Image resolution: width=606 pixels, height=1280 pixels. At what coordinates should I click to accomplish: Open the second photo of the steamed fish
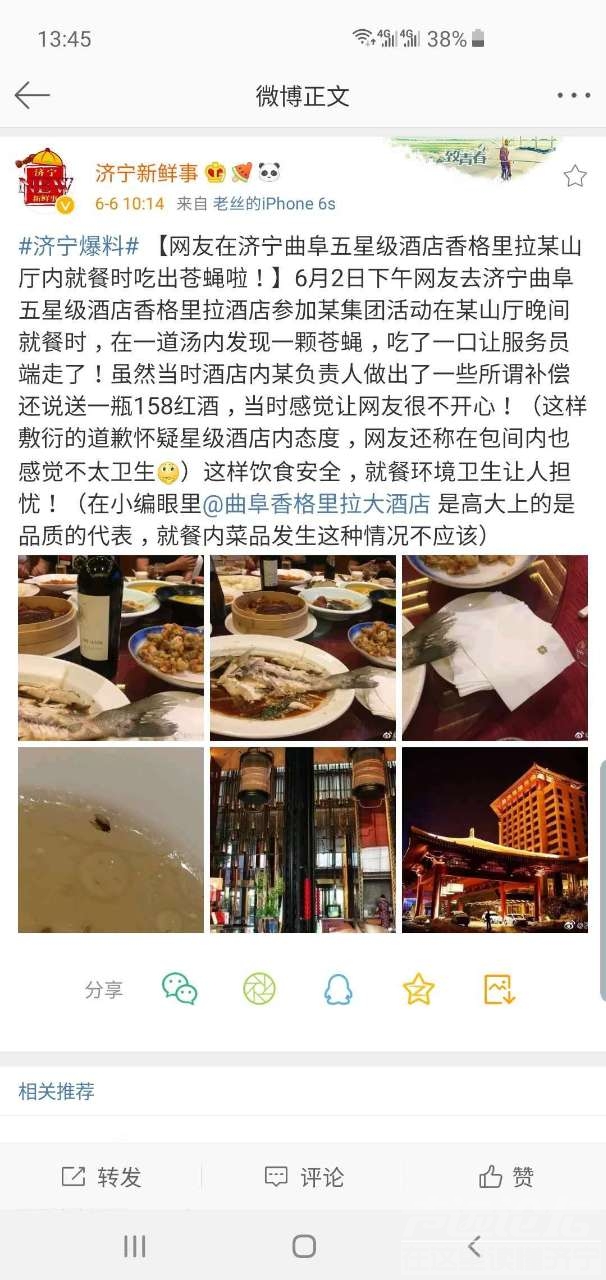pyautogui.click(x=303, y=647)
